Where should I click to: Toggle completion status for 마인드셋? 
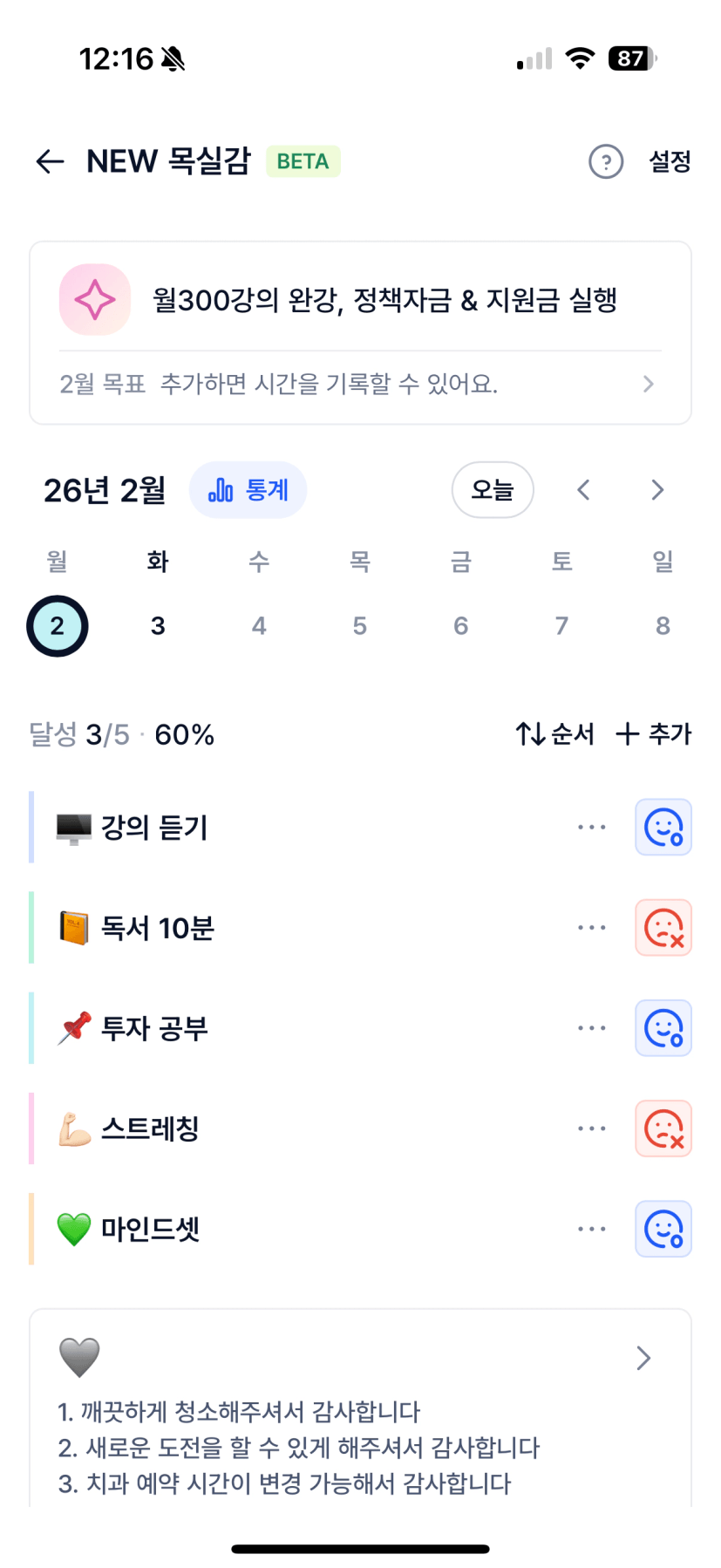coord(663,1229)
